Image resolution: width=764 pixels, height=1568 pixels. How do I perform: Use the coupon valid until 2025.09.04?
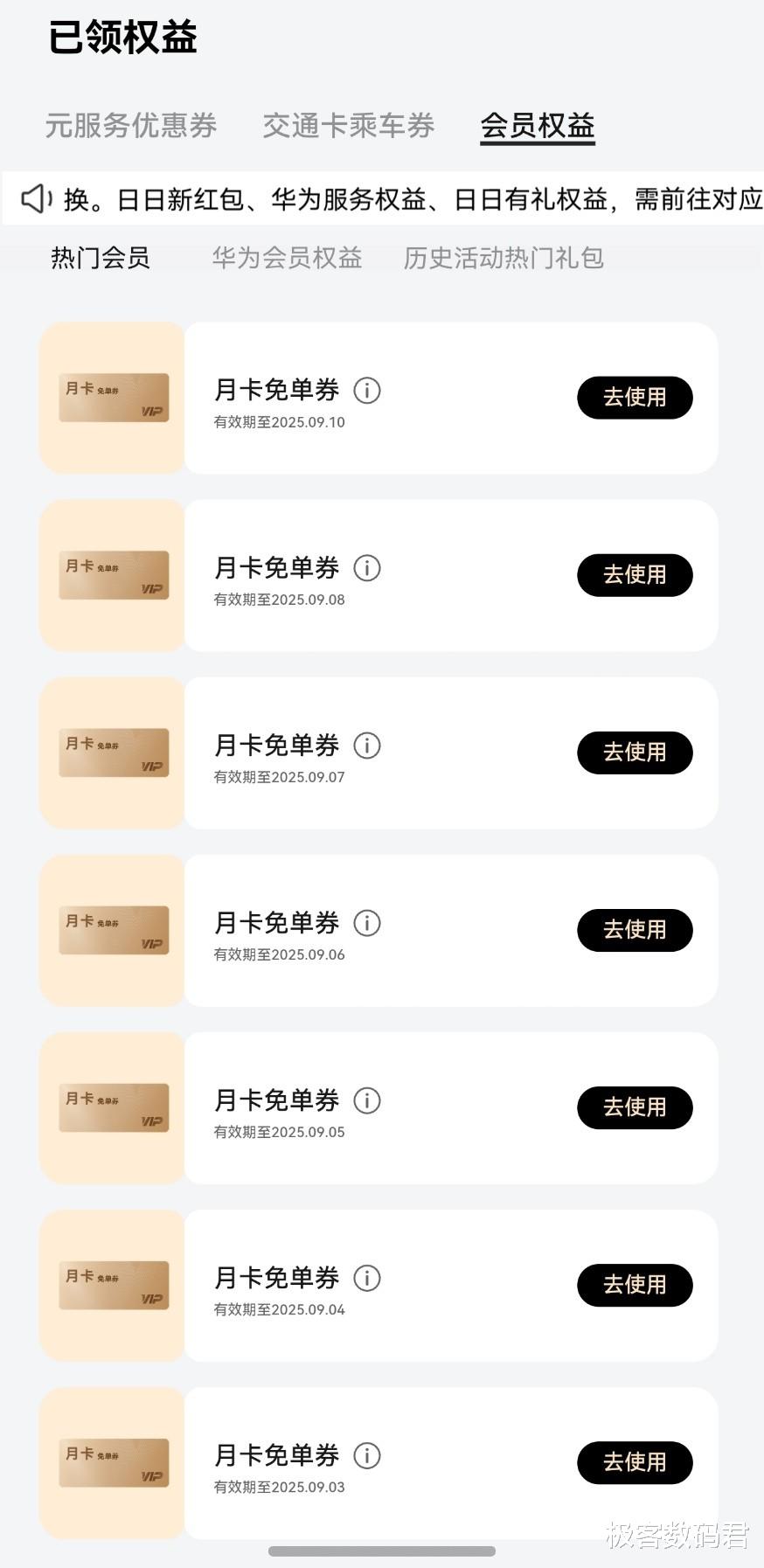click(635, 1285)
